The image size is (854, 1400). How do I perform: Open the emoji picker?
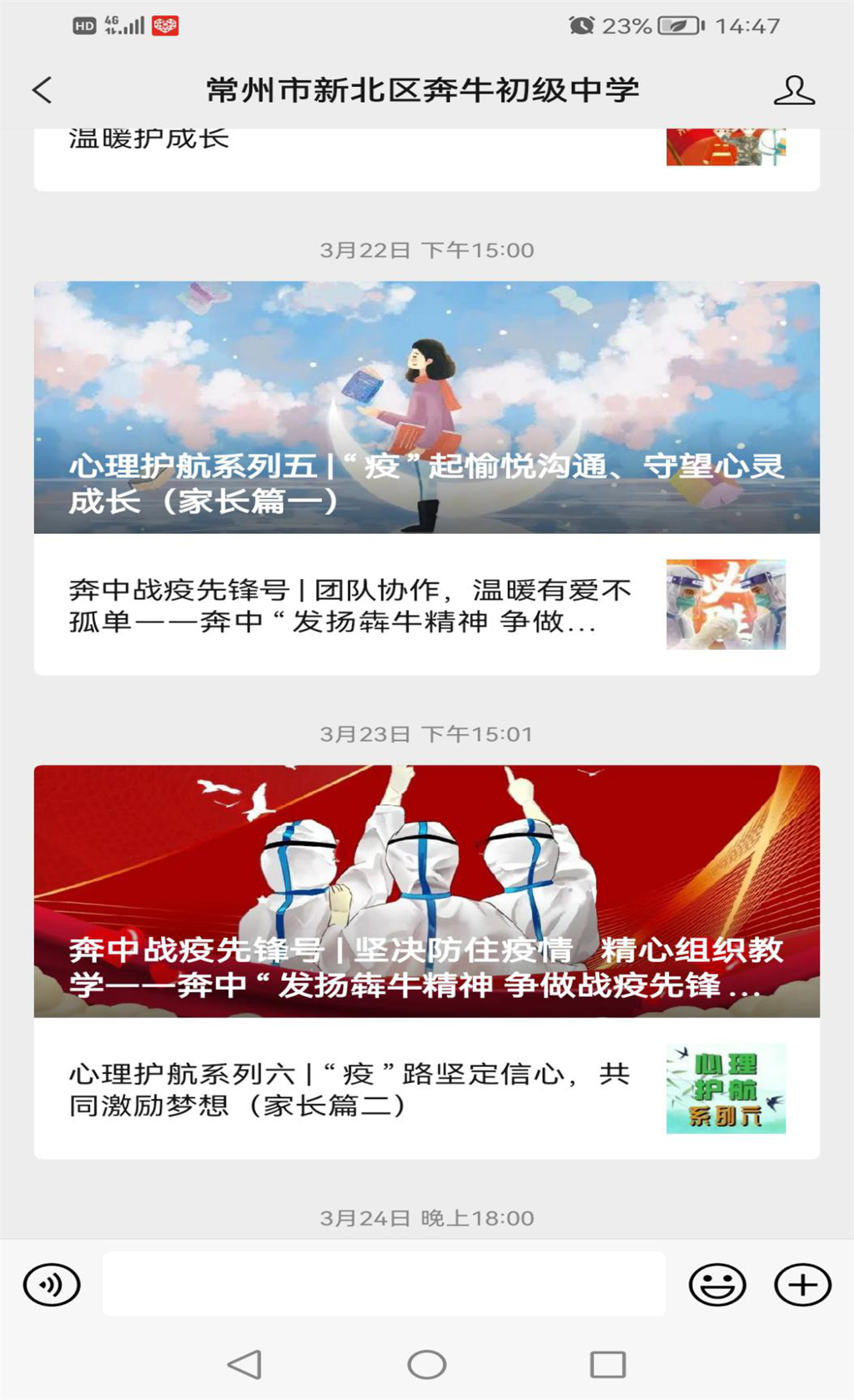[717, 1285]
